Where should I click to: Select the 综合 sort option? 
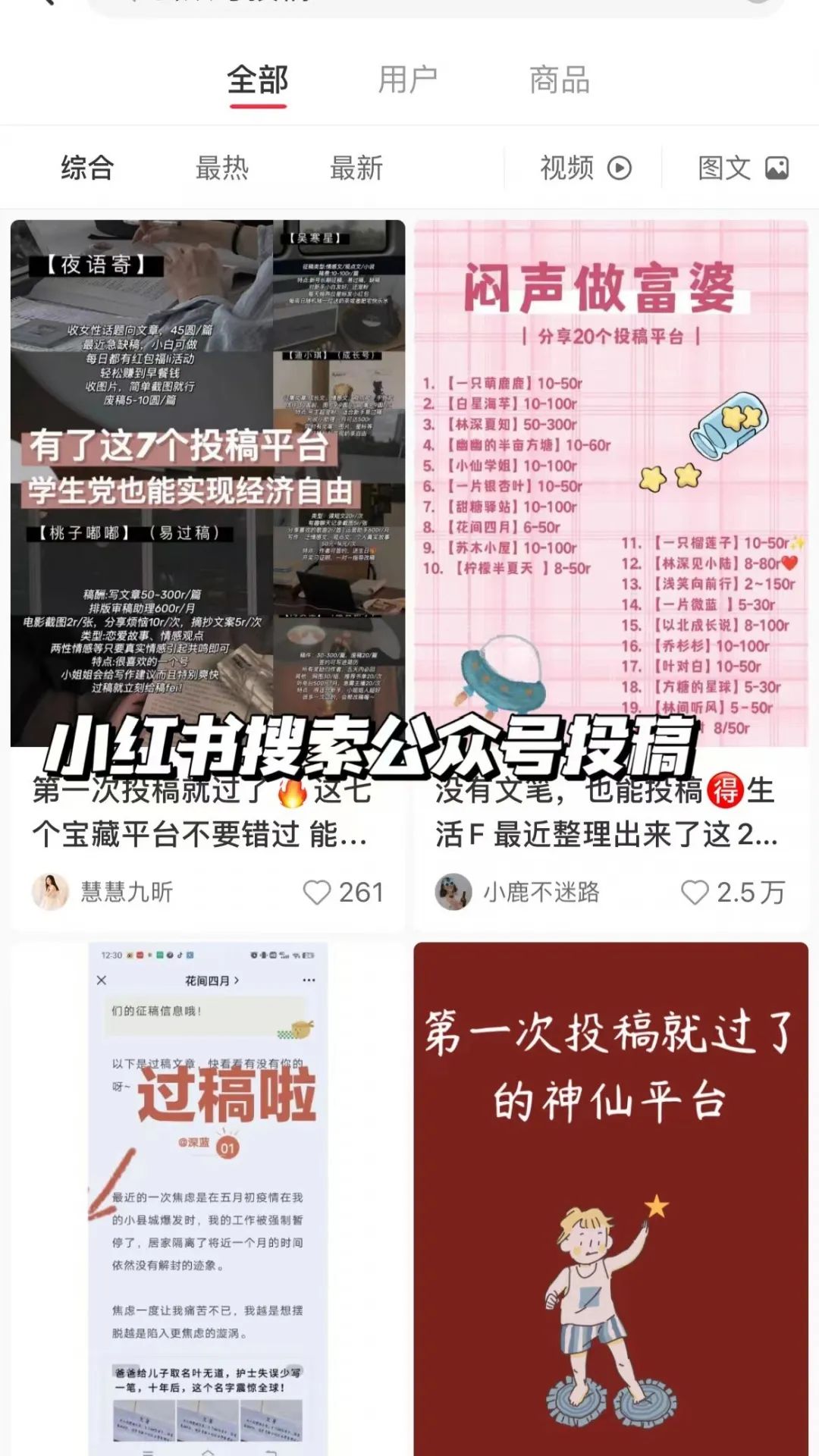click(x=87, y=168)
